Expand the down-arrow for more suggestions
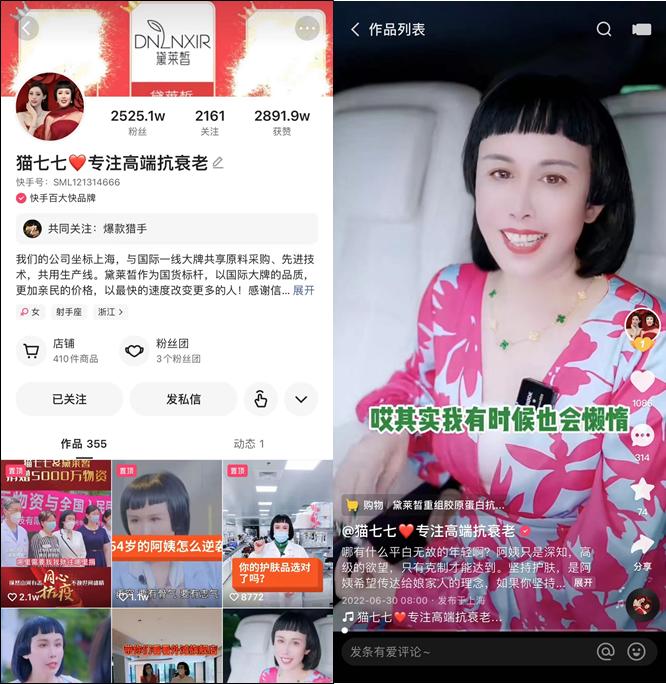 [x=300, y=399]
